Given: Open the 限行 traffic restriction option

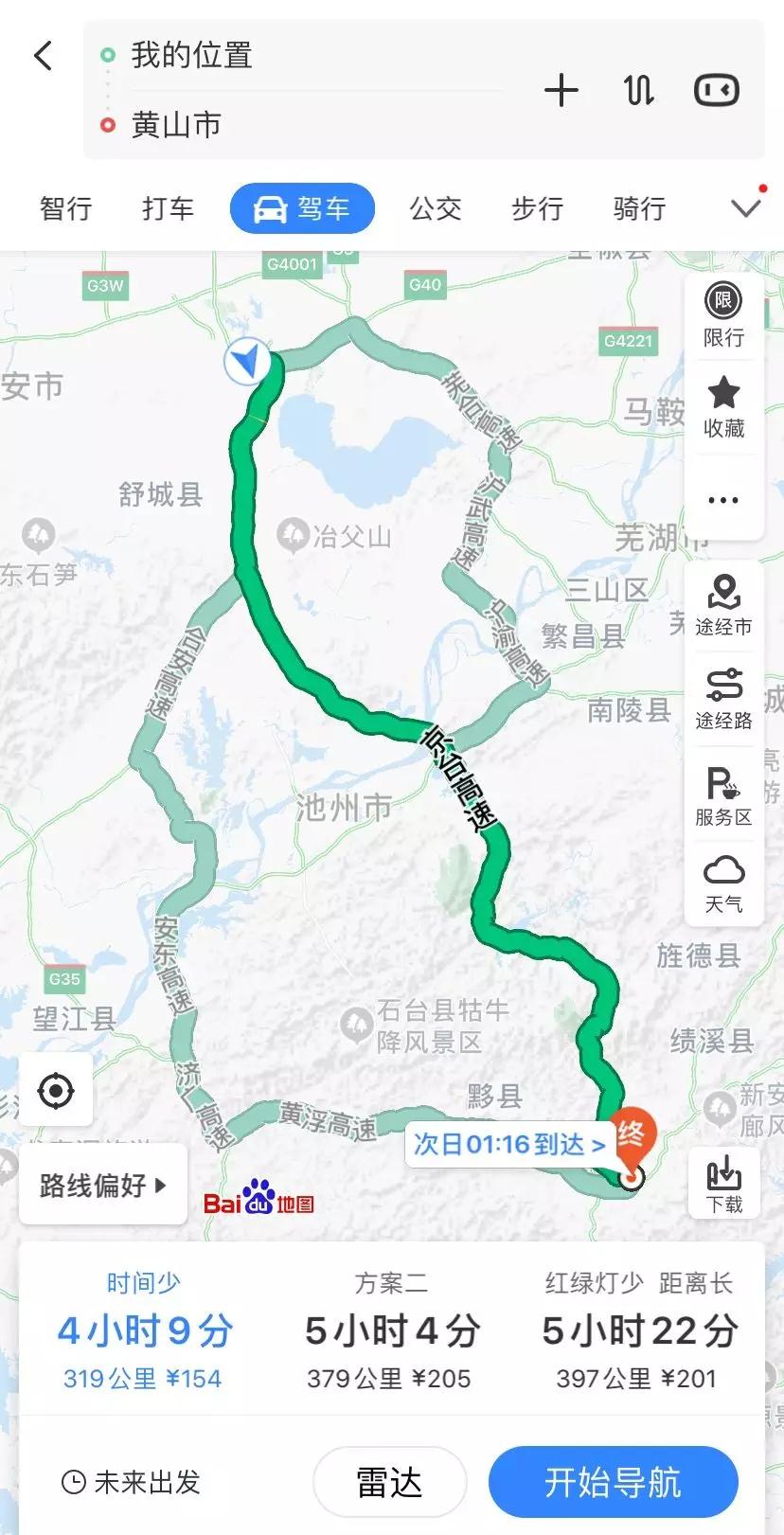Looking at the screenshot, I should click(x=723, y=316).
